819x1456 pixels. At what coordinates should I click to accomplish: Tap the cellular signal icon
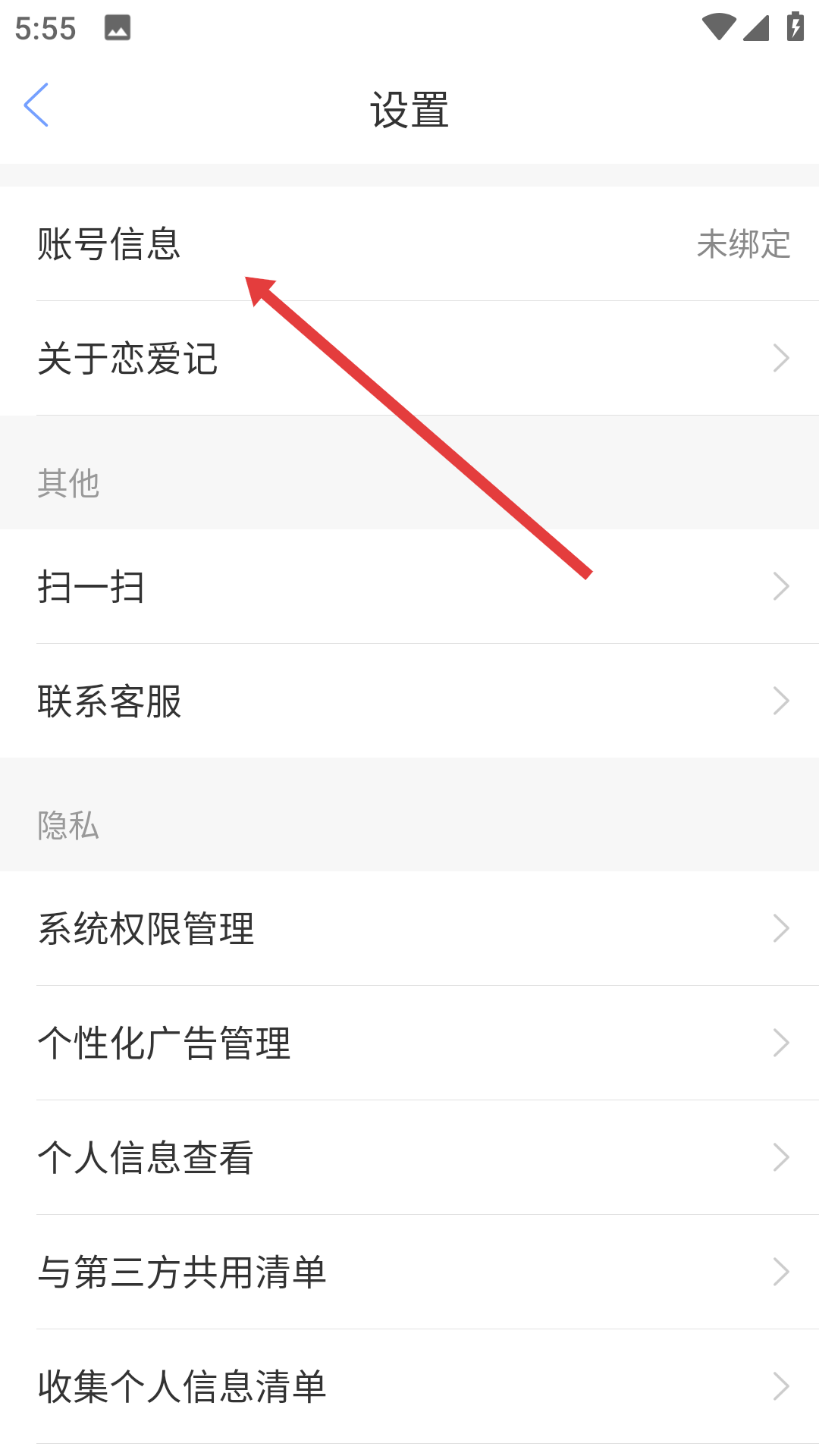[758, 25]
